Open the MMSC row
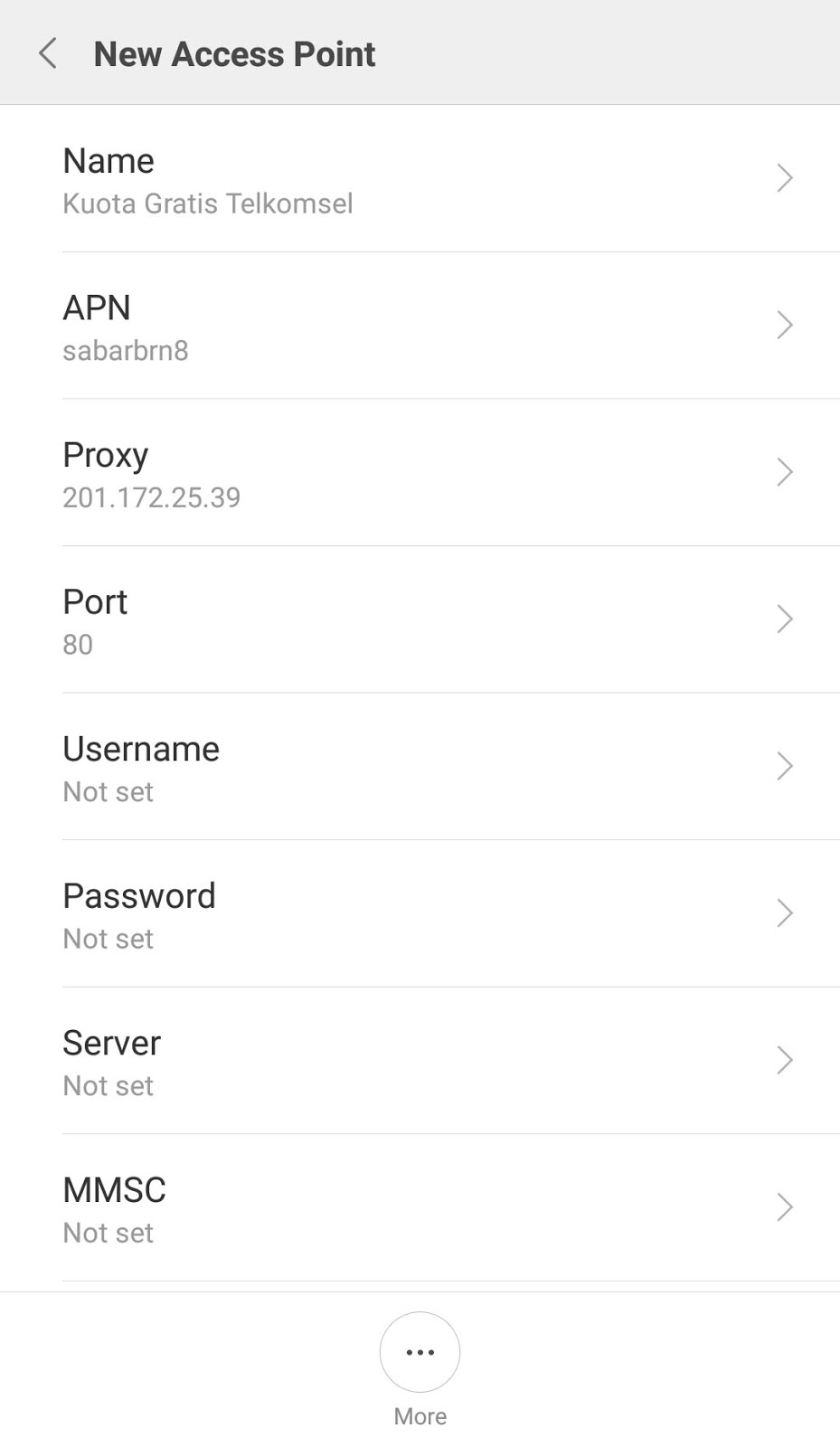Viewport: 840px width, 1447px height. pyautogui.click(x=420, y=1207)
